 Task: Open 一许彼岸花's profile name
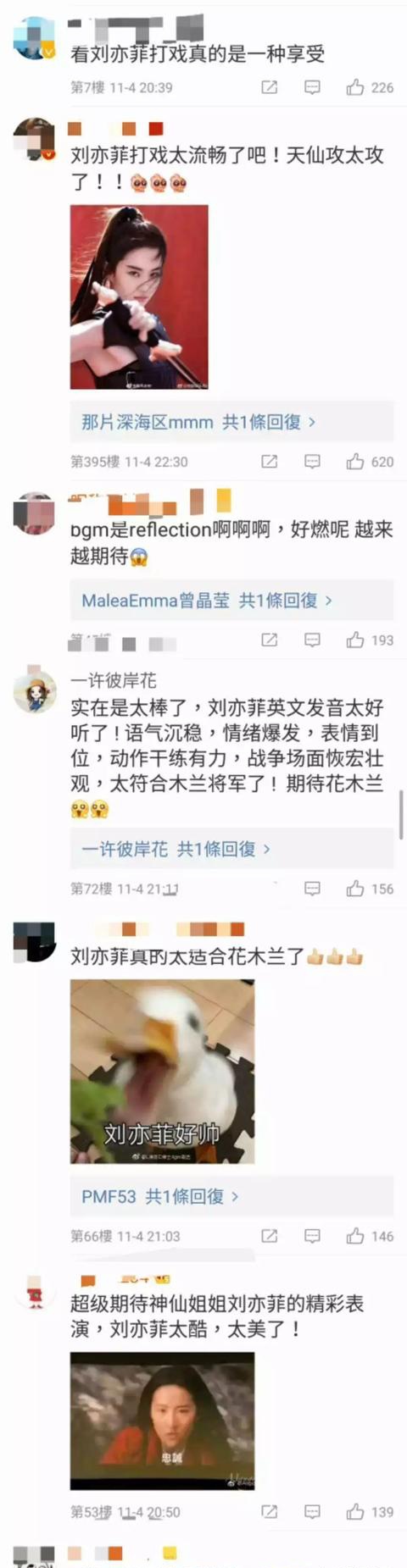(113, 681)
